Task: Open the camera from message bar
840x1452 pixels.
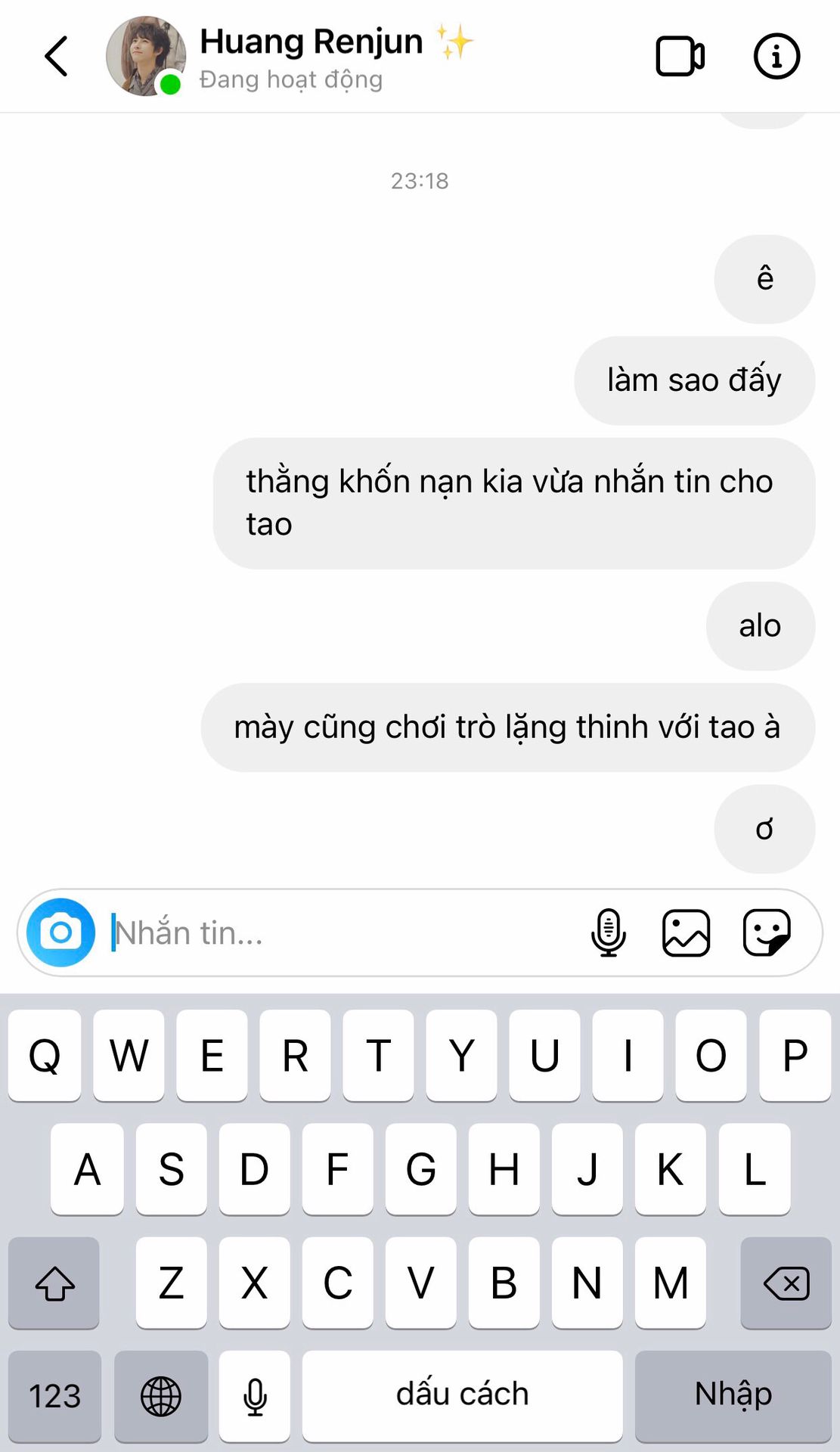Action: click(x=60, y=932)
